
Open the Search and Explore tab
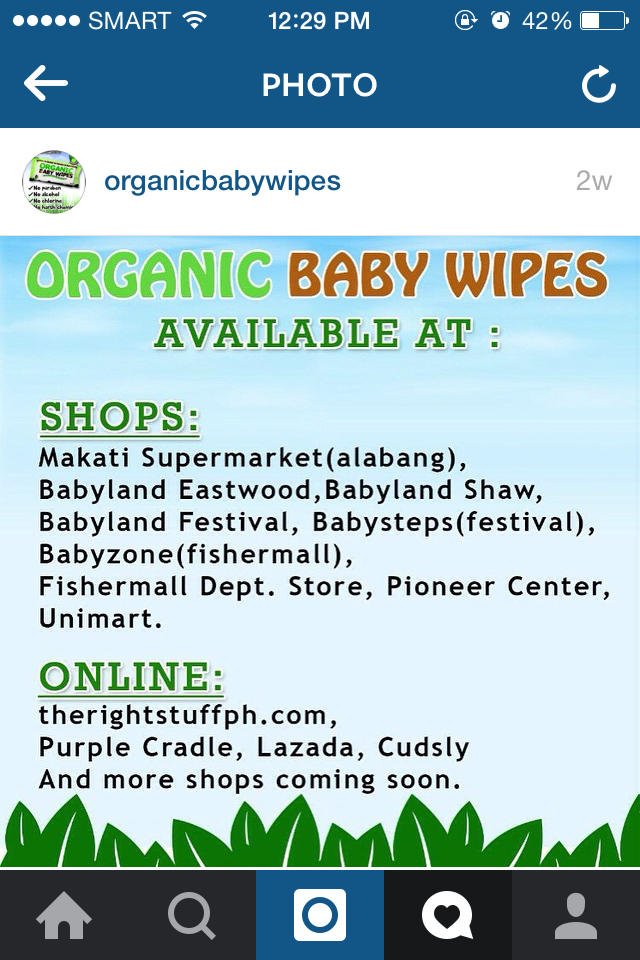tap(191, 915)
